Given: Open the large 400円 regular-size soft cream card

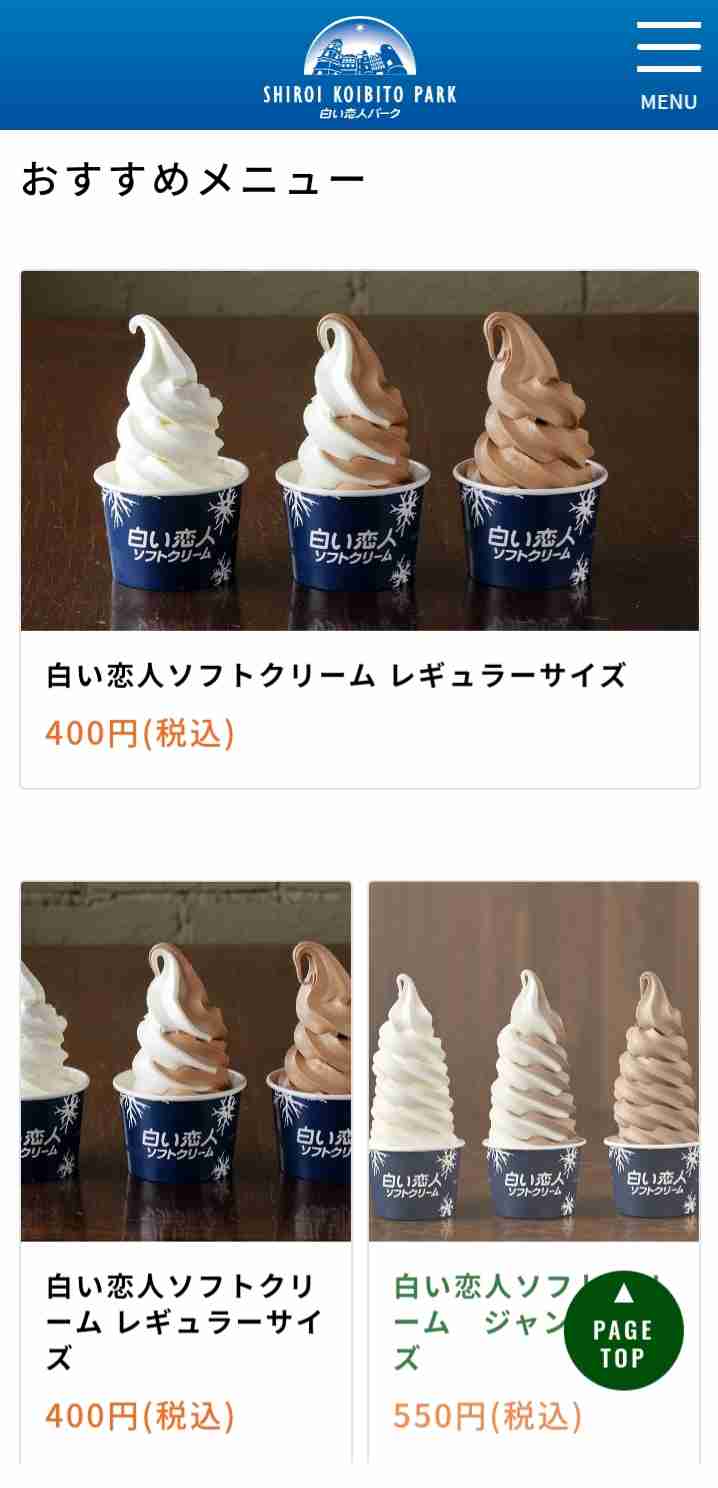Looking at the screenshot, I should click(360, 529).
